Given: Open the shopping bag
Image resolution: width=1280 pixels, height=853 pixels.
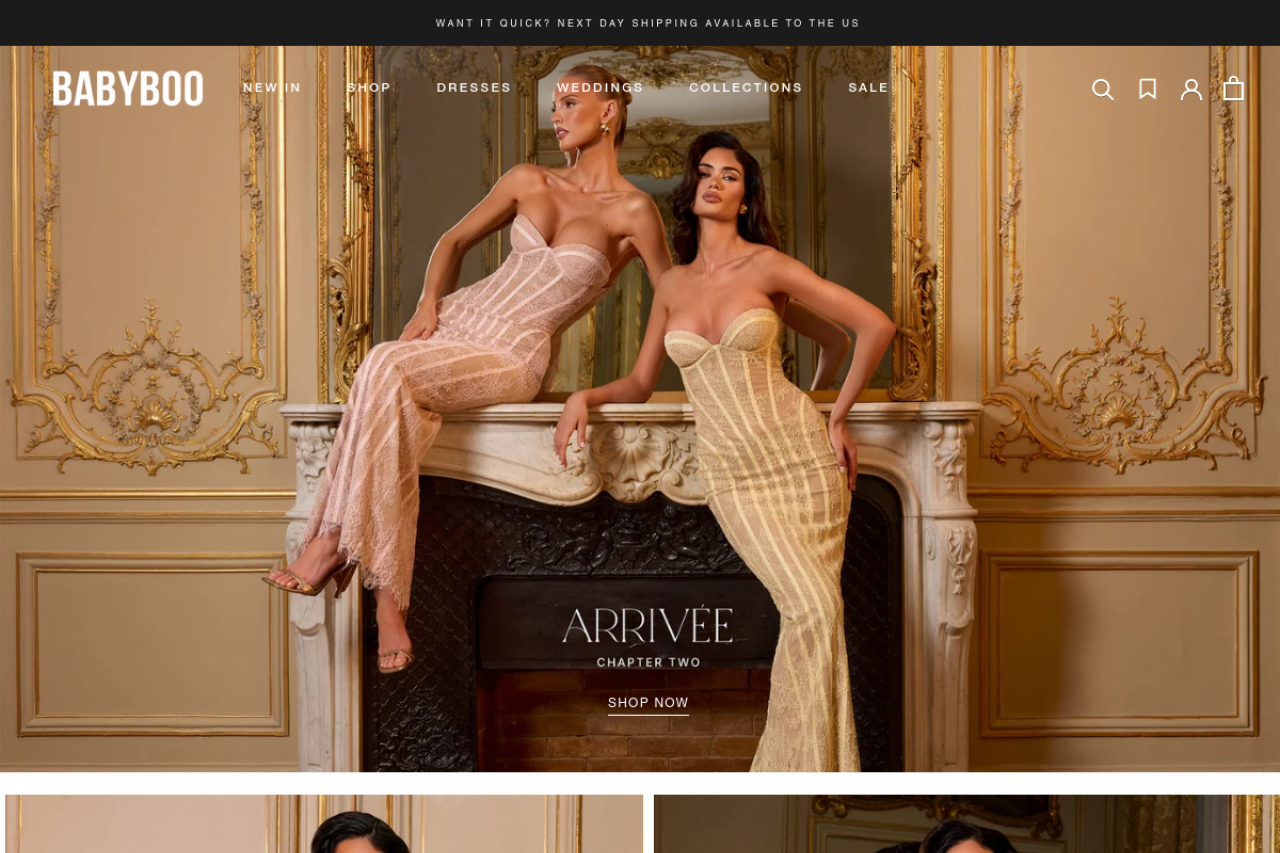Looking at the screenshot, I should (x=1234, y=88).
